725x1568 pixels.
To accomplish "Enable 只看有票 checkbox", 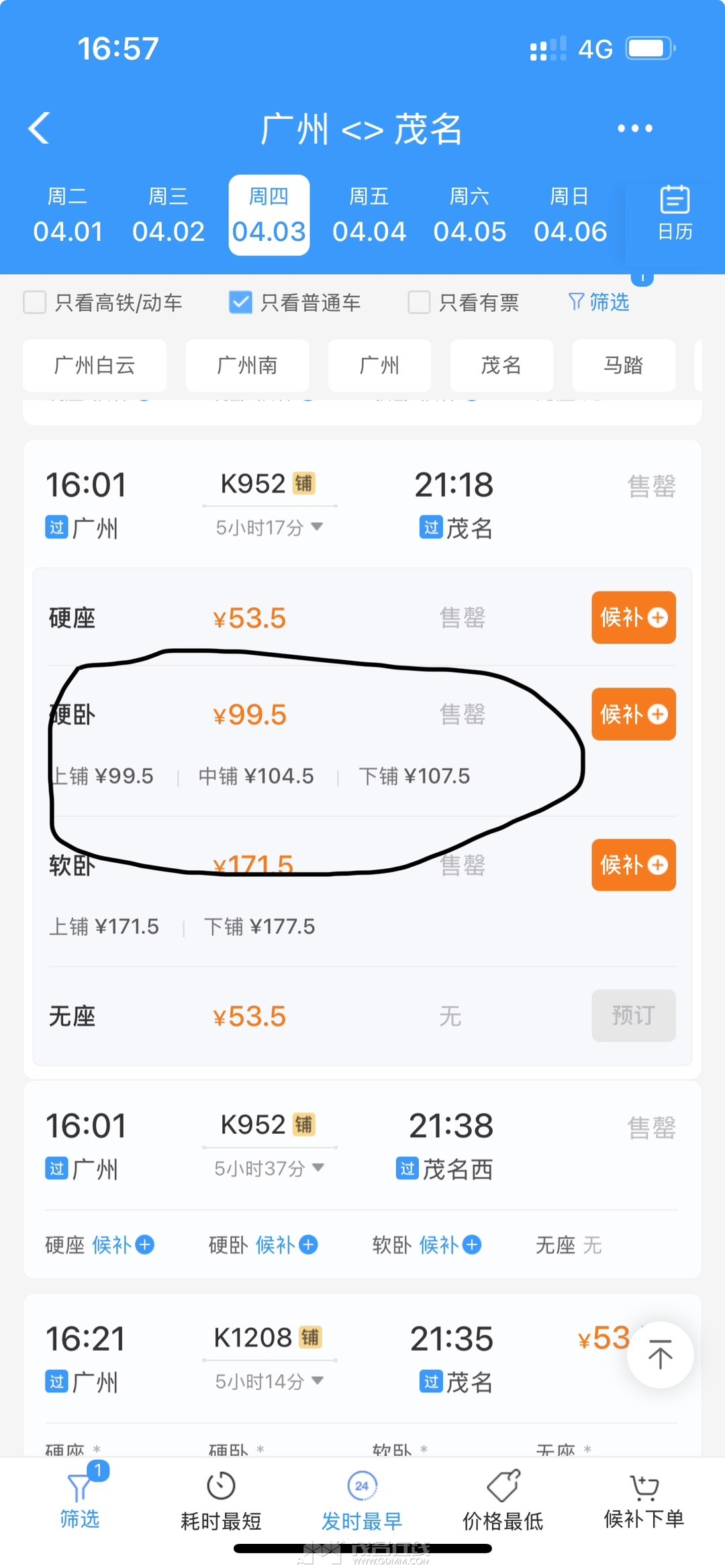I will (420, 303).
